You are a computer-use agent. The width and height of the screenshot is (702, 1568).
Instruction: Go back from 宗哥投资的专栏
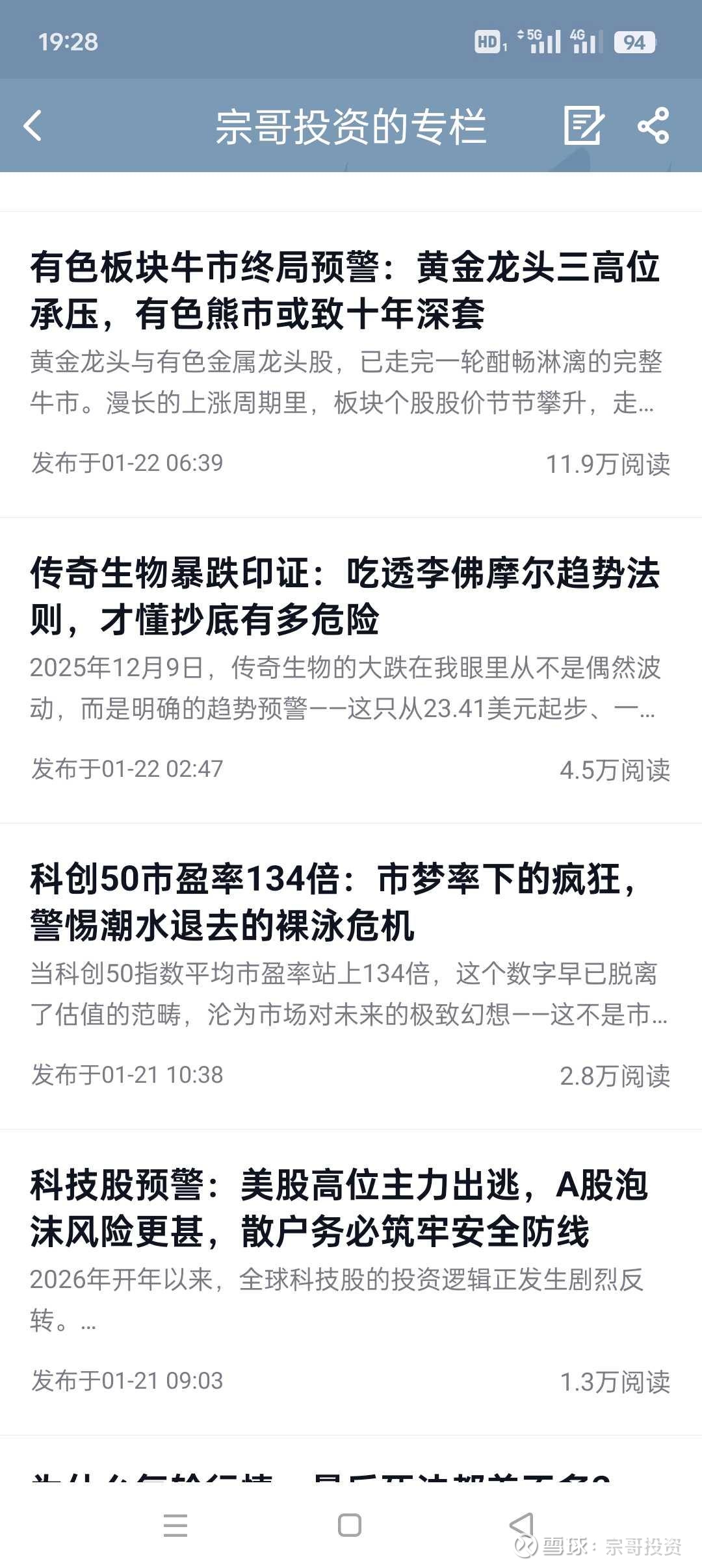tap(32, 125)
